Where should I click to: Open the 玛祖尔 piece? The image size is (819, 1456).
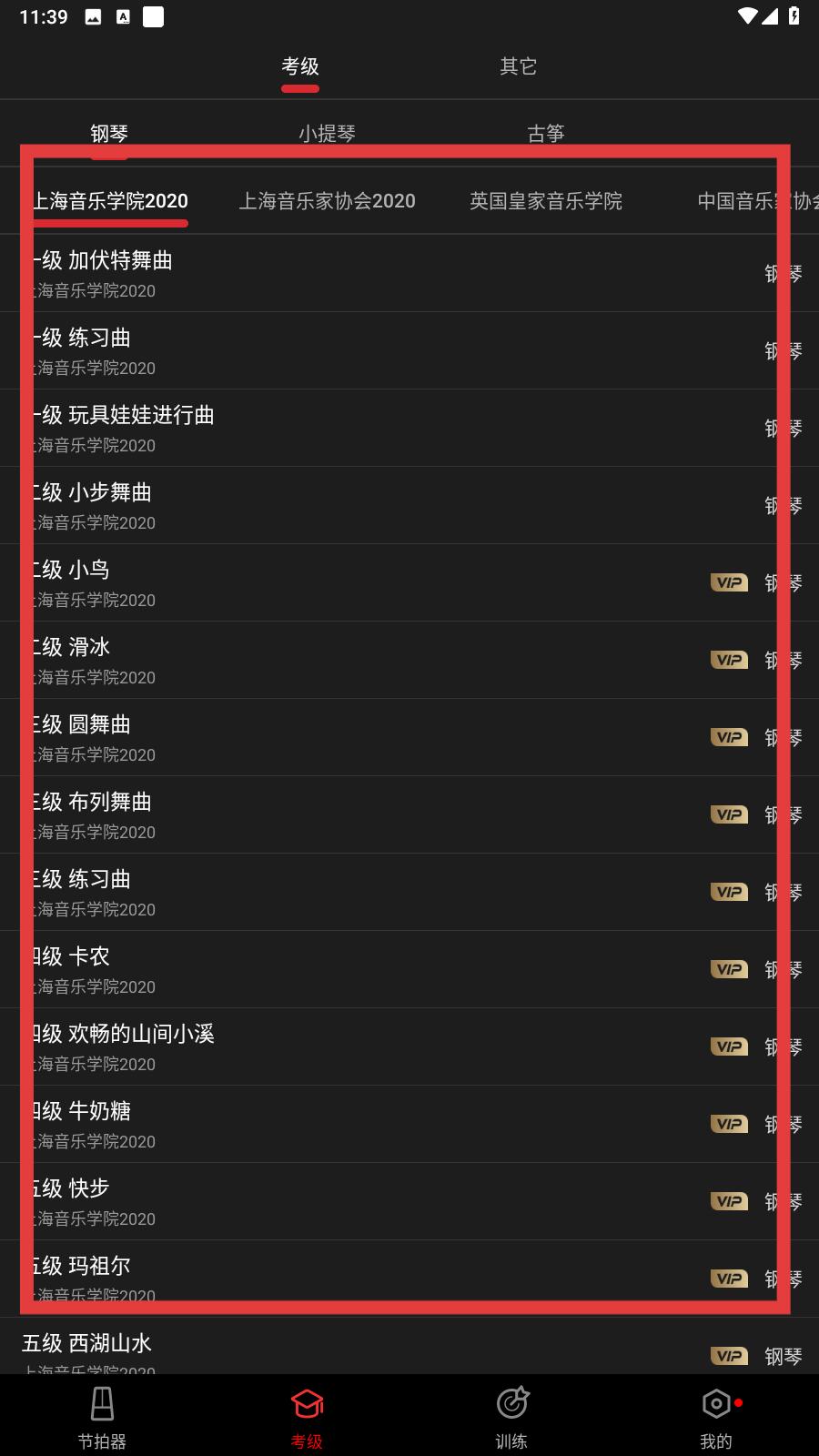(409, 1279)
